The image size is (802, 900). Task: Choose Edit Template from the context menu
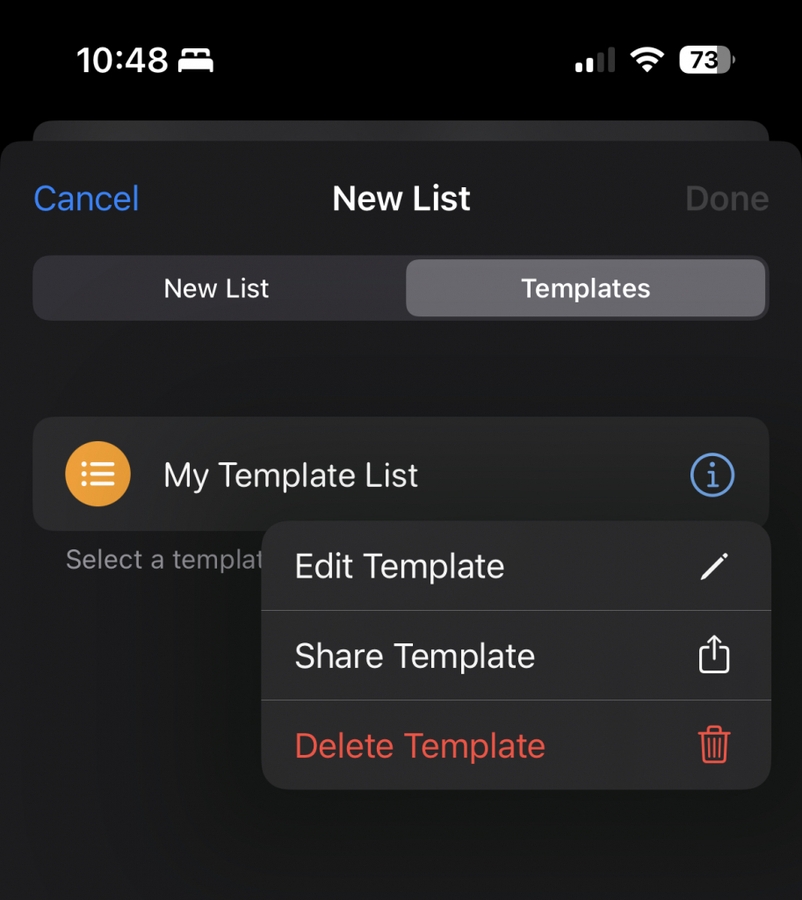coord(399,566)
